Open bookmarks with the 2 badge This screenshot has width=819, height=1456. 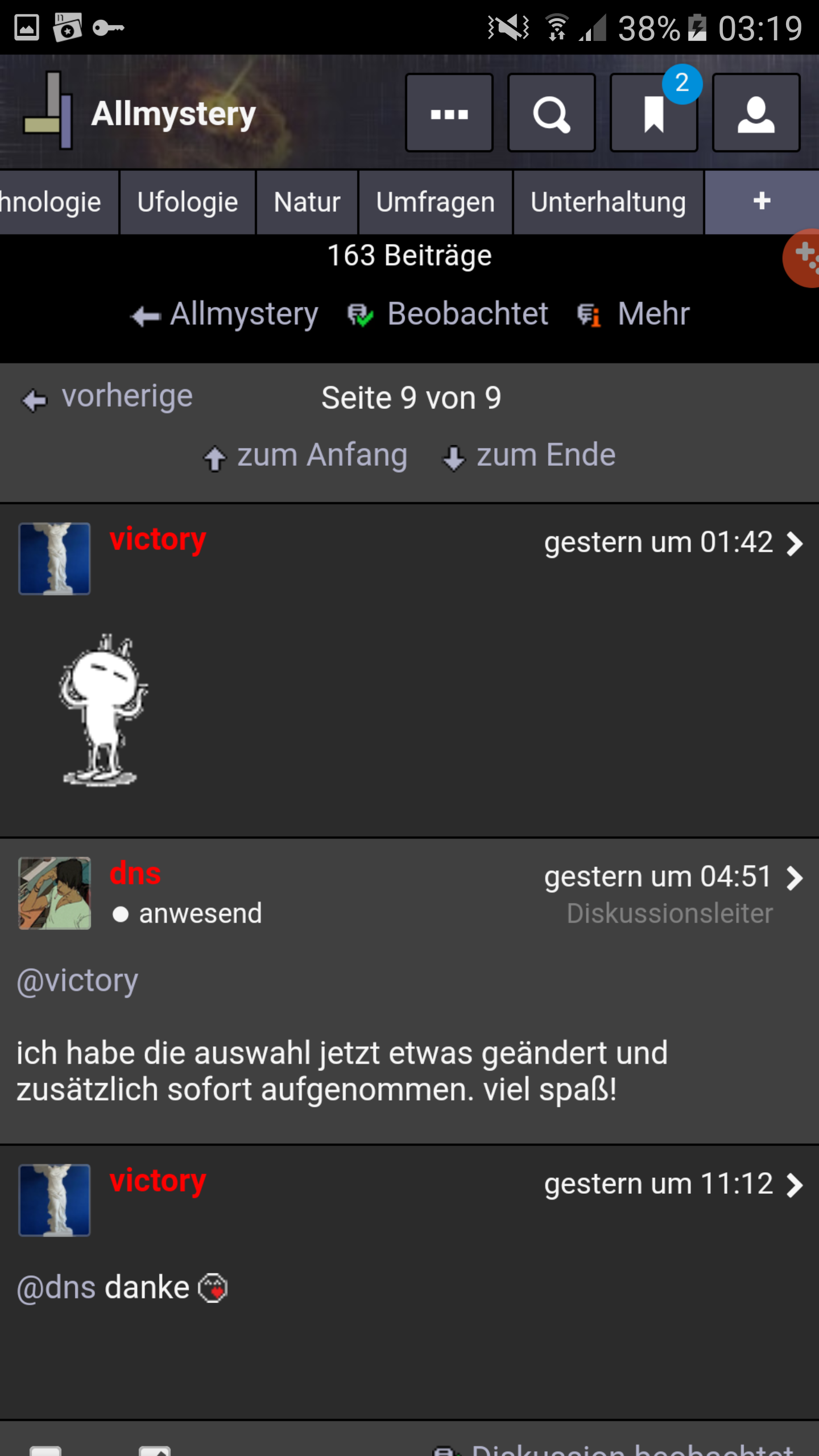[x=653, y=113]
